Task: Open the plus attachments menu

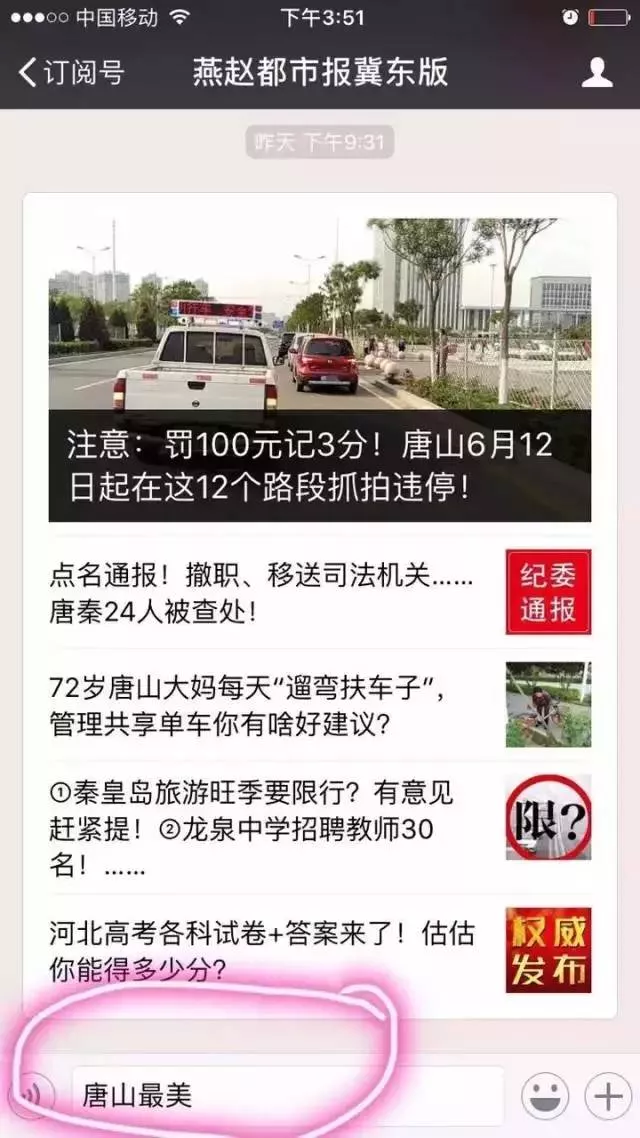Action: click(608, 1096)
